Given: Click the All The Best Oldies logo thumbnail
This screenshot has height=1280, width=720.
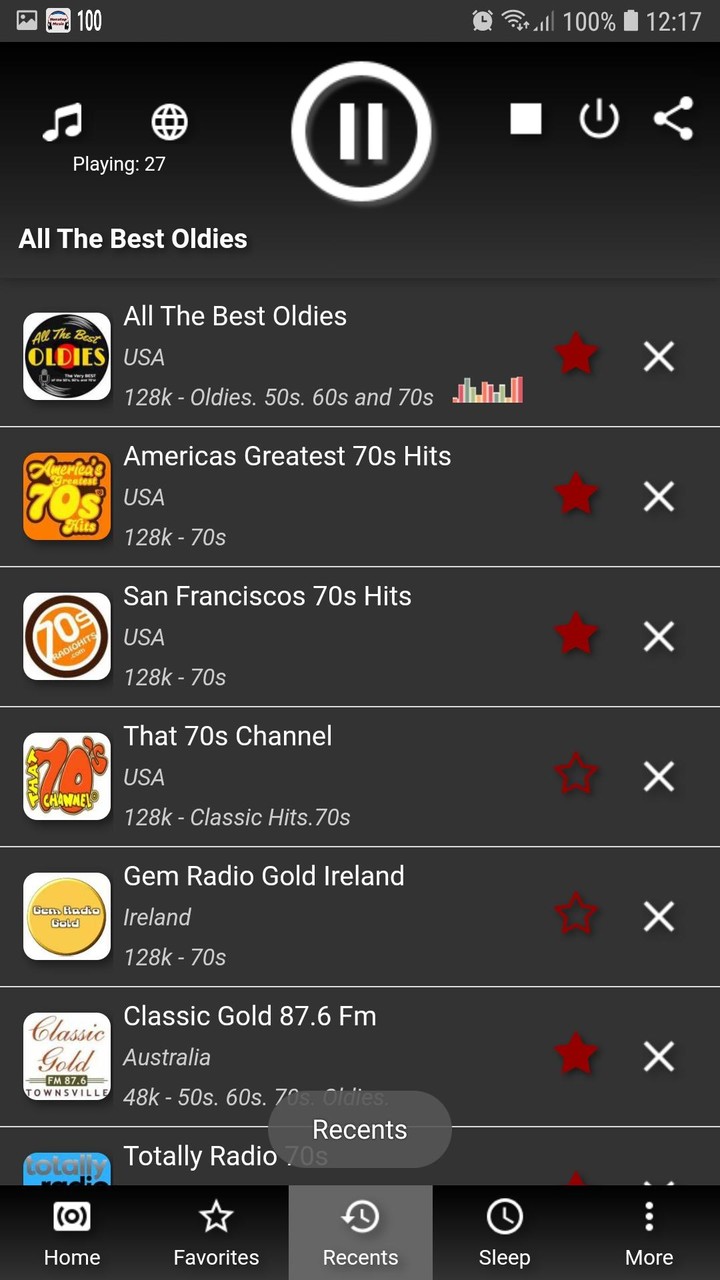Looking at the screenshot, I should (x=66, y=356).
